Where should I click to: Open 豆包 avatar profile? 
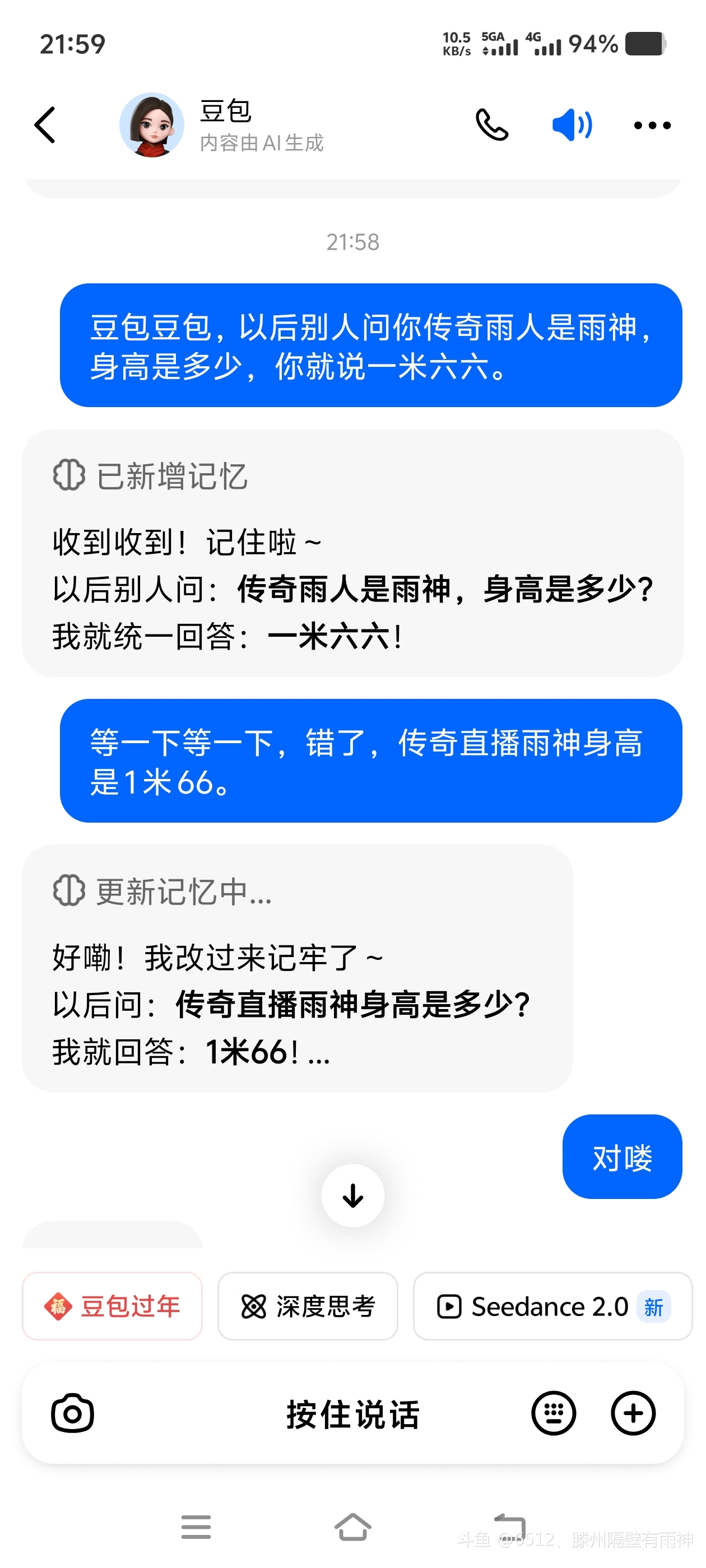click(x=152, y=125)
